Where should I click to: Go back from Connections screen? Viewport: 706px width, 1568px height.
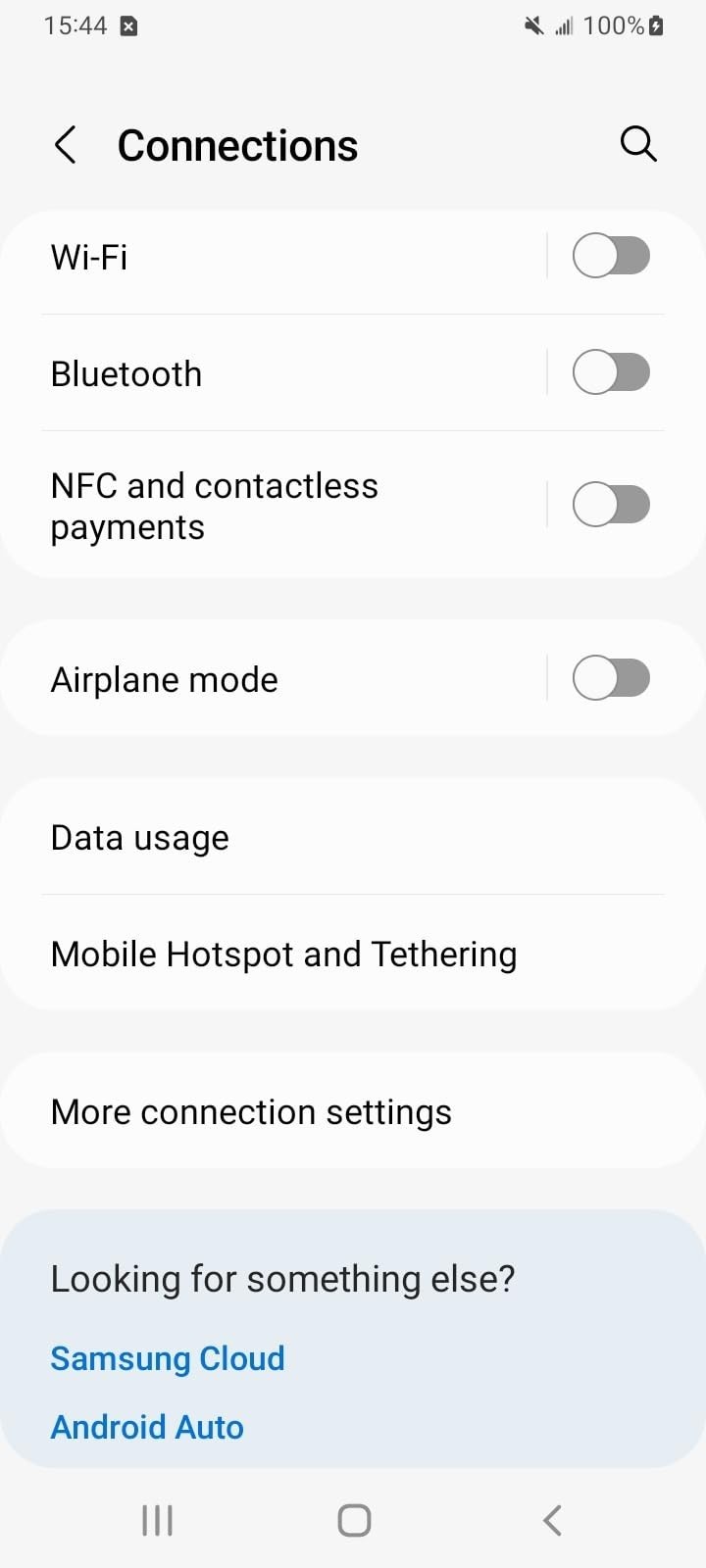pyautogui.click(x=65, y=145)
